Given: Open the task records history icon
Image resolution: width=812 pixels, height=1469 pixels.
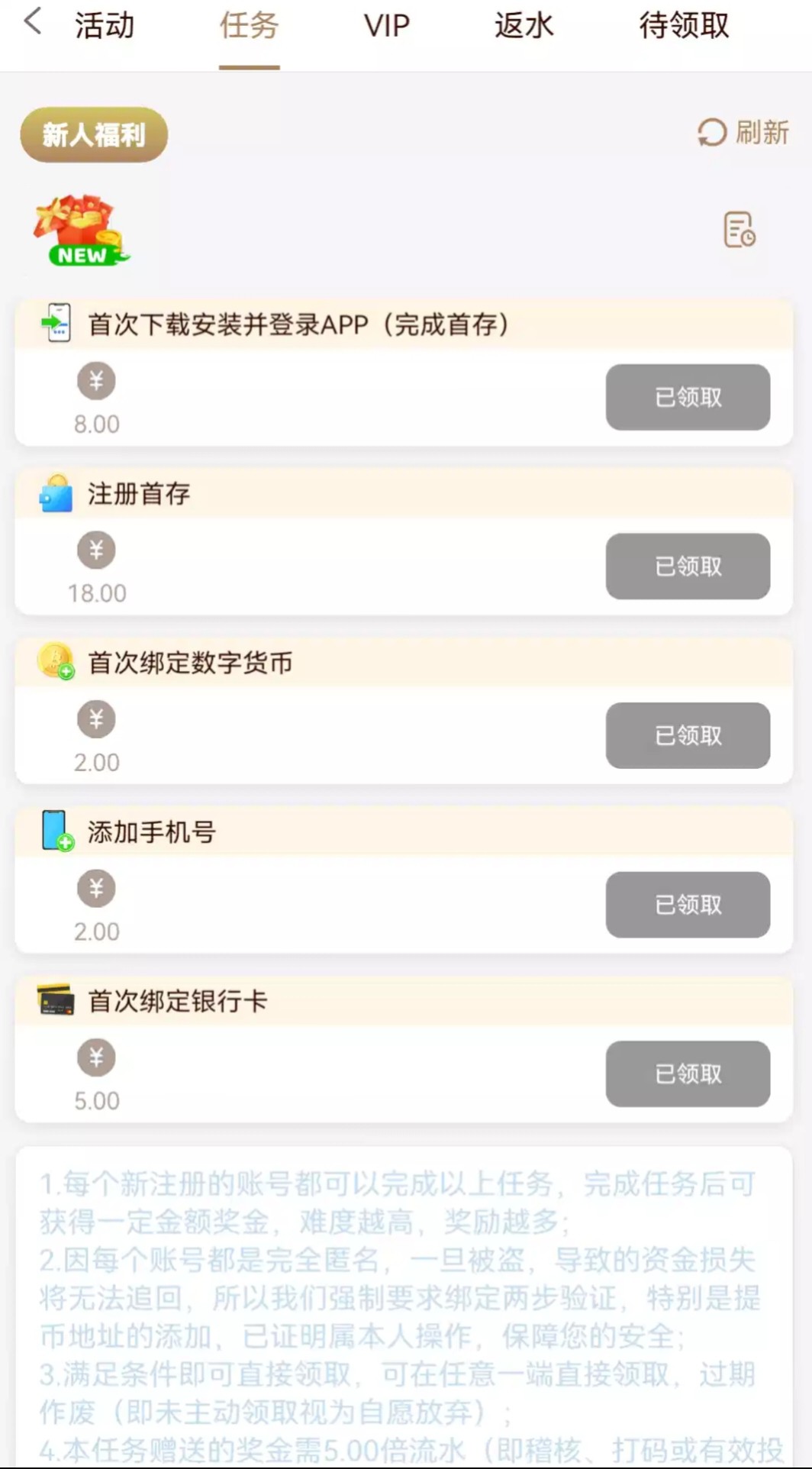Looking at the screenshot, I should (739, 230).
